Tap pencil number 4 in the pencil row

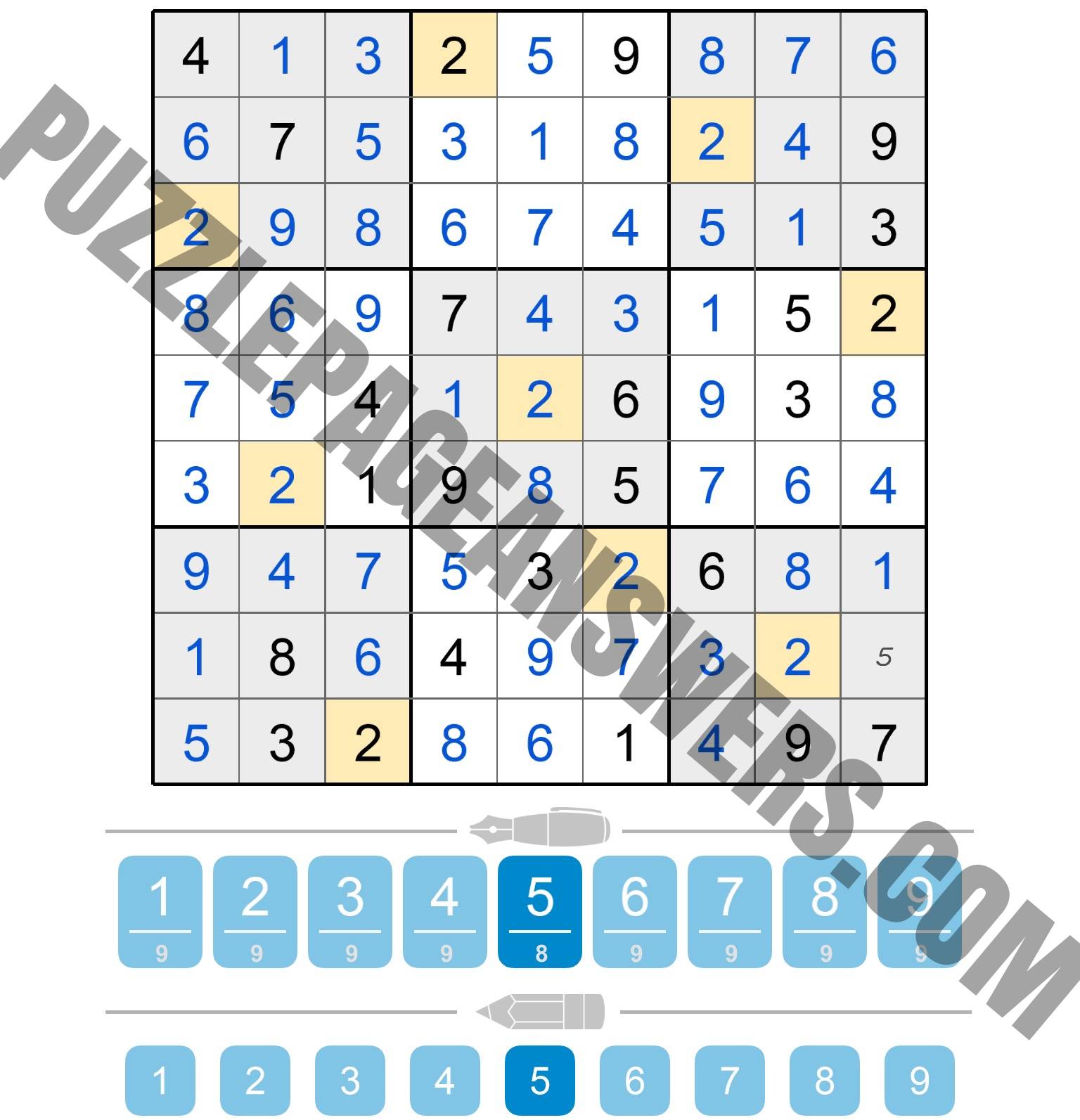[x=445, y=1081]
